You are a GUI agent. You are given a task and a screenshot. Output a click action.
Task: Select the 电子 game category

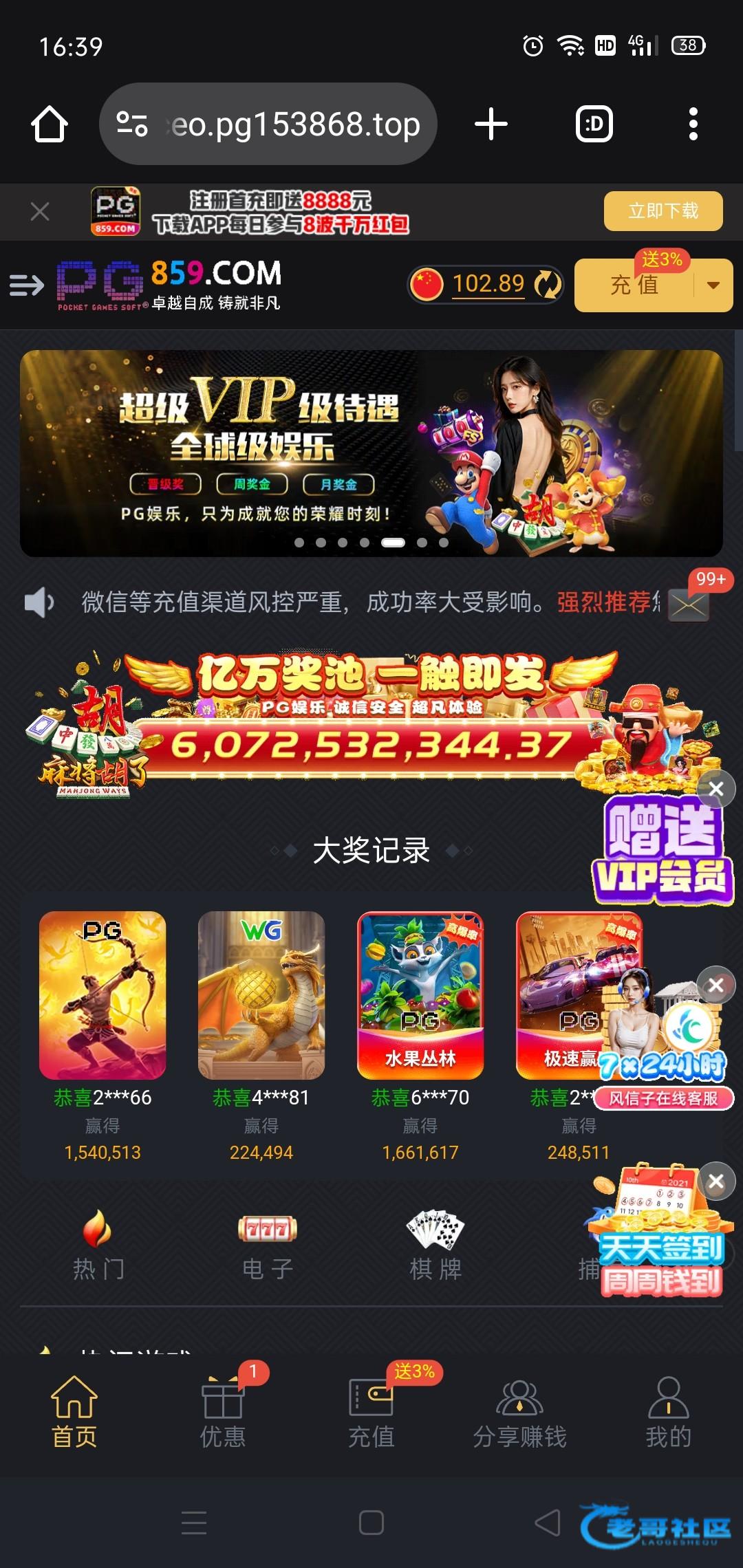(x=267, y=1246)
